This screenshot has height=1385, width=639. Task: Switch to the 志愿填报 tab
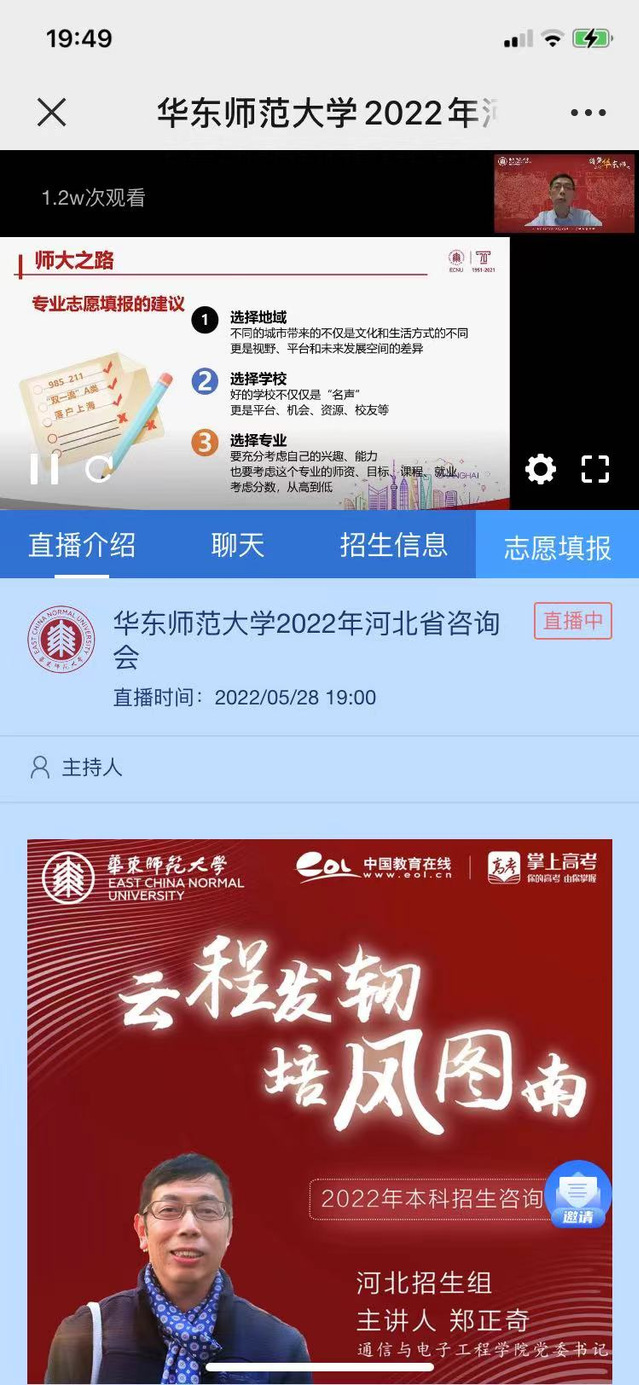click(557, 546)
